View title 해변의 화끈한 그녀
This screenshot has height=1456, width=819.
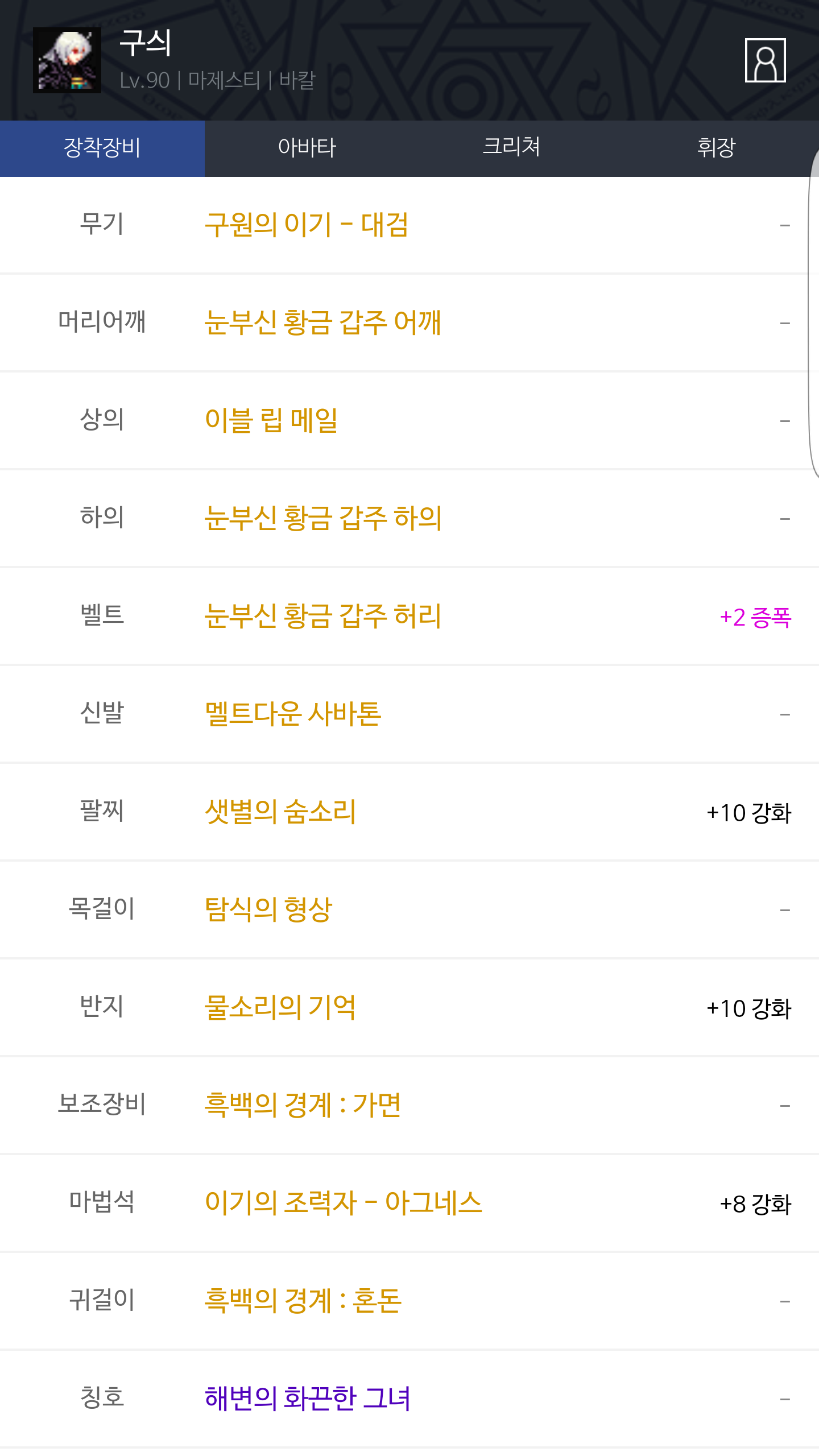click(x=308, y=1399)
